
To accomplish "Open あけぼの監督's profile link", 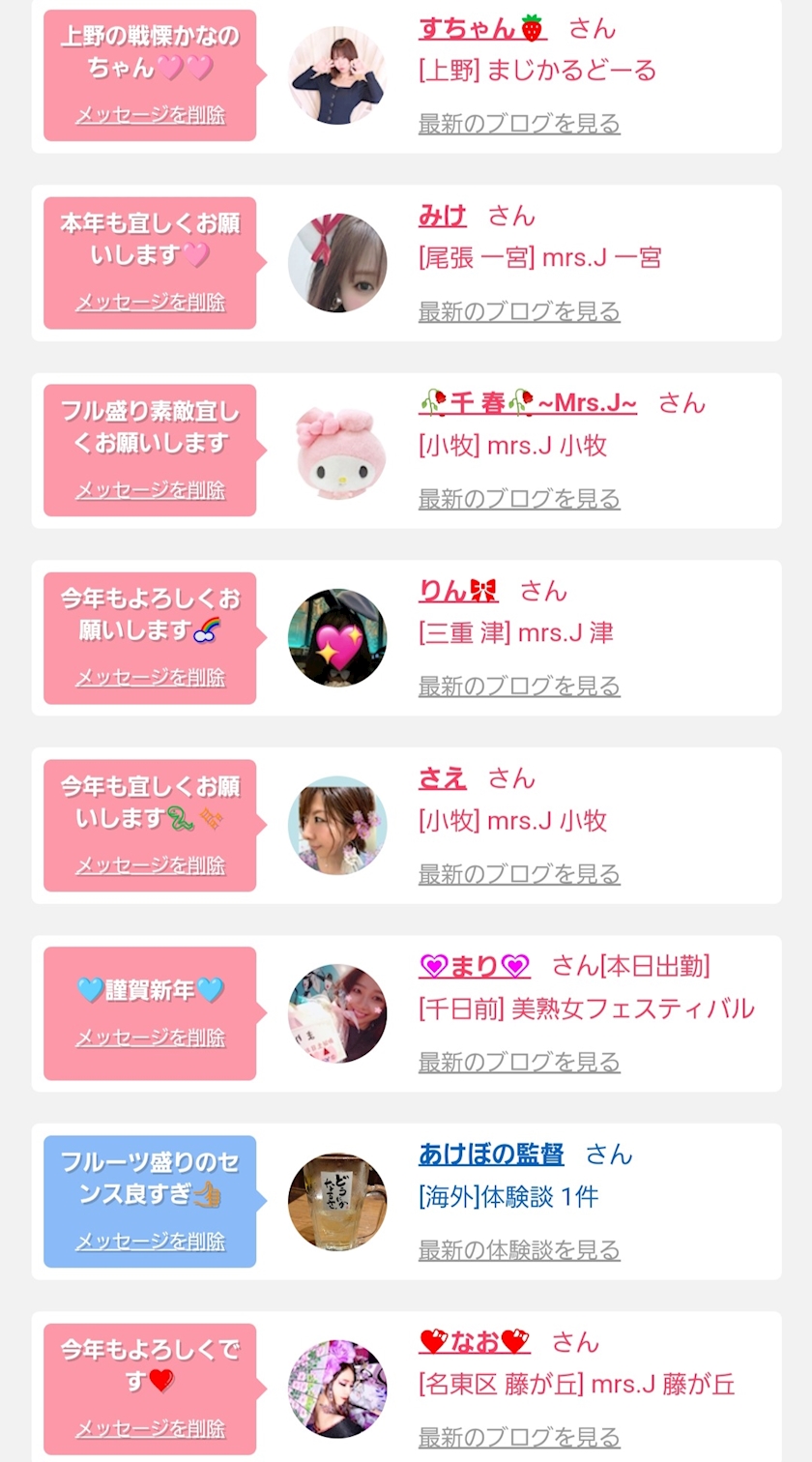I will [491, 1154].
